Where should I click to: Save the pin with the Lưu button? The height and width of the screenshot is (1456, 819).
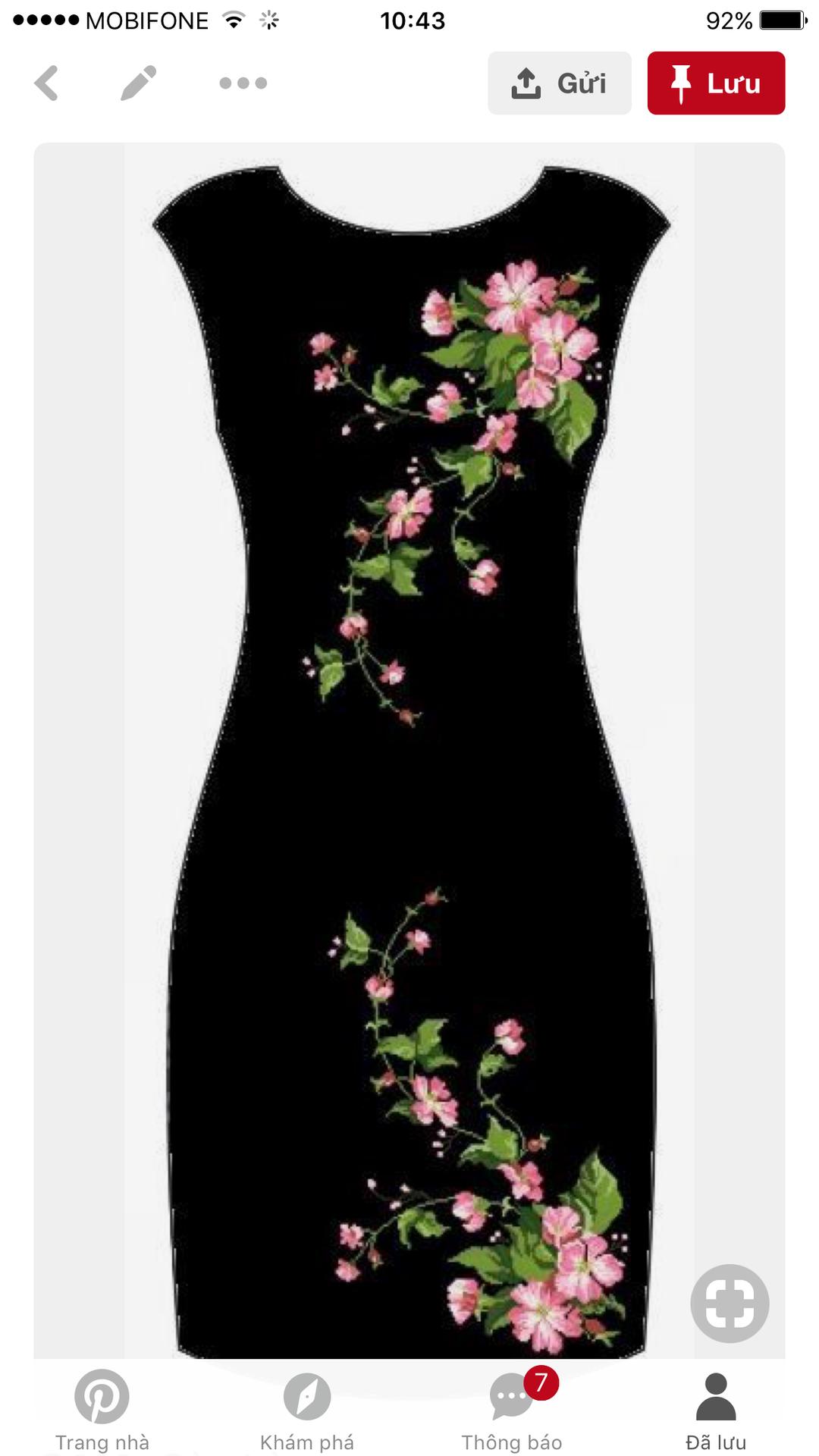click(716, 83)
